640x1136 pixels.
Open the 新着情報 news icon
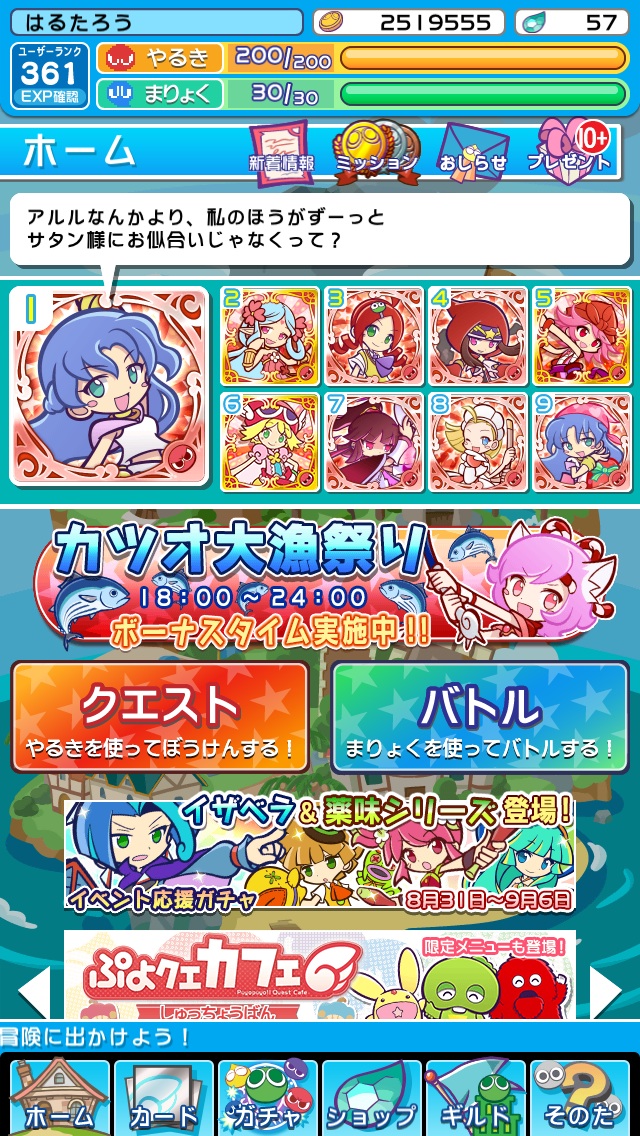coord(281,150)
